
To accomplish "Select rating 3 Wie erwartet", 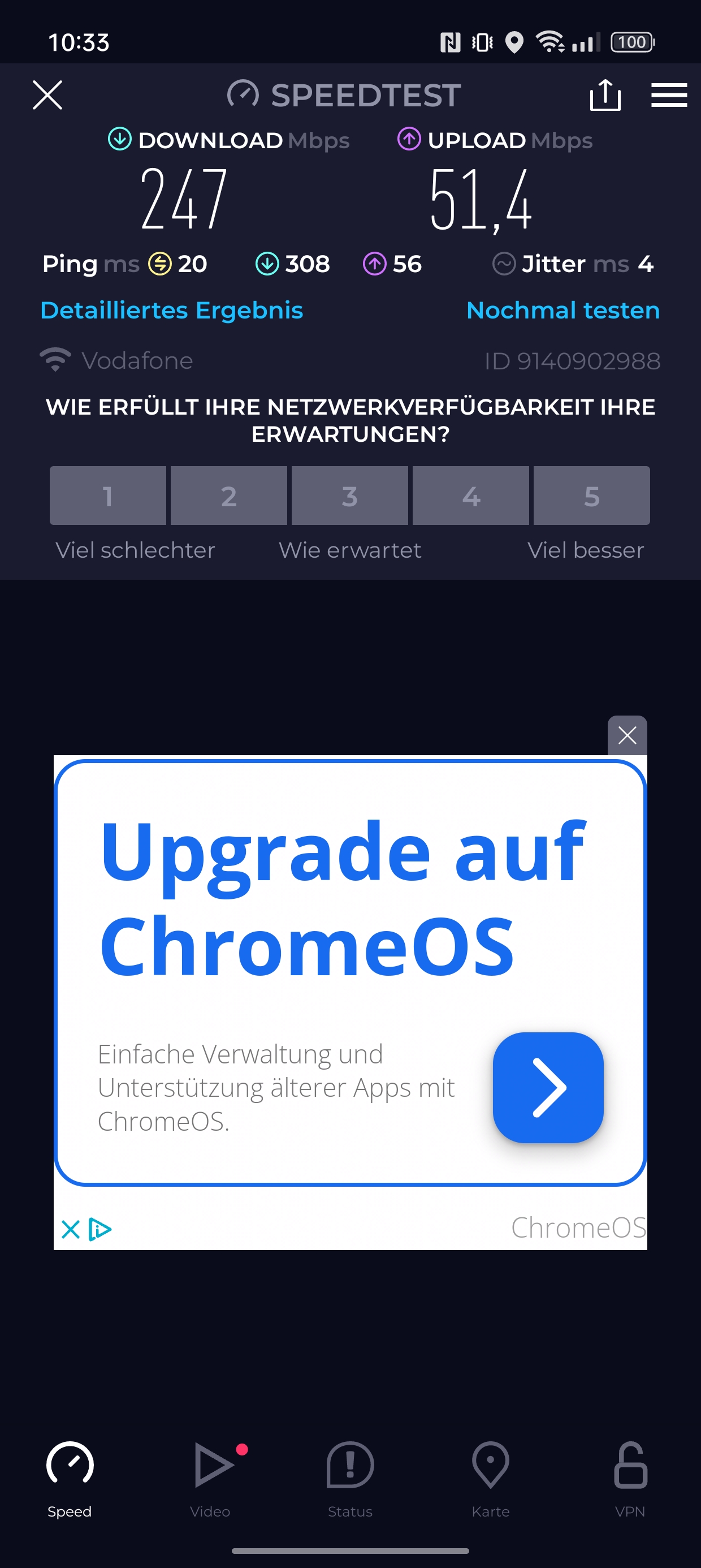I will point(350,496).
